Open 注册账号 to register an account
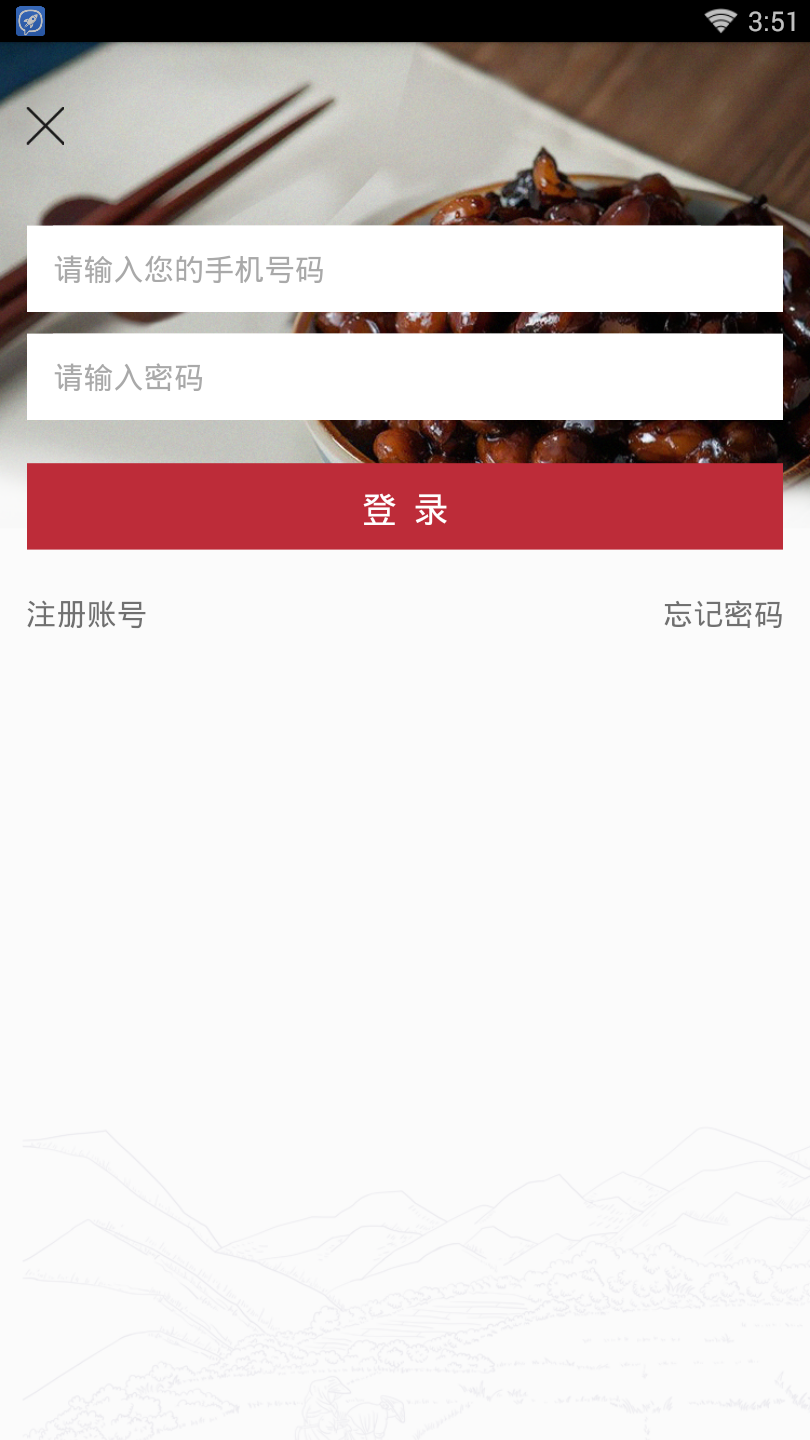 (87, 614)
